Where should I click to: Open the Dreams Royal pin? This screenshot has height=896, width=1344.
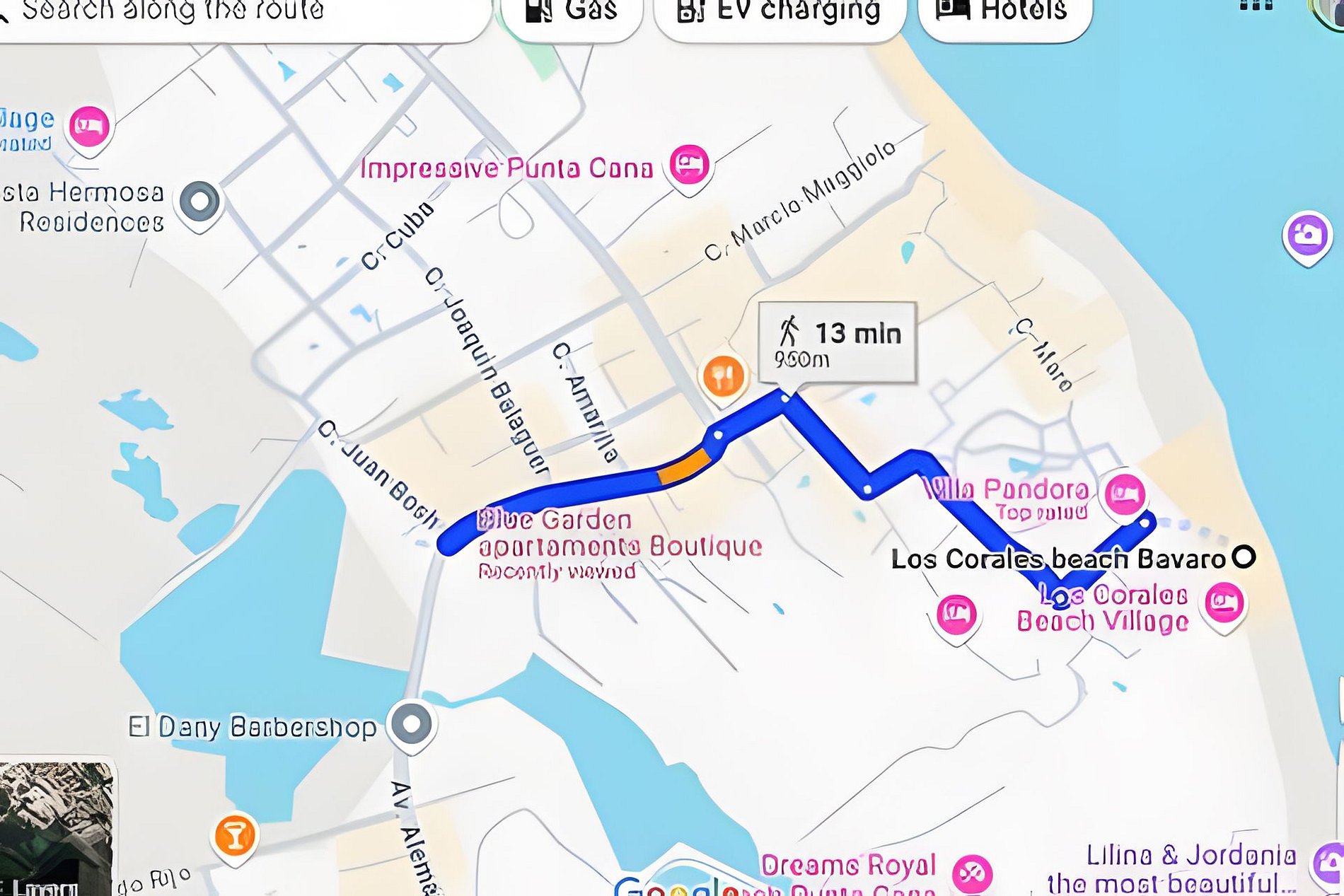[x=972, y=873]
